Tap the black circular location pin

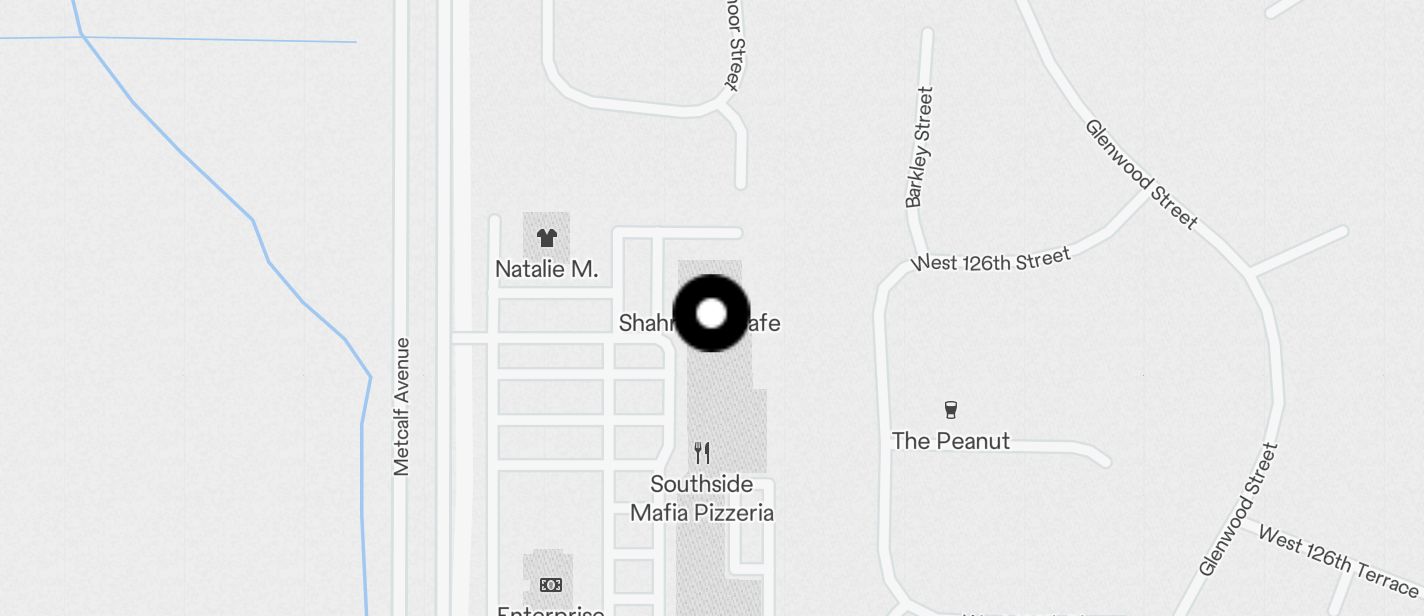click(x=711, y=314)
